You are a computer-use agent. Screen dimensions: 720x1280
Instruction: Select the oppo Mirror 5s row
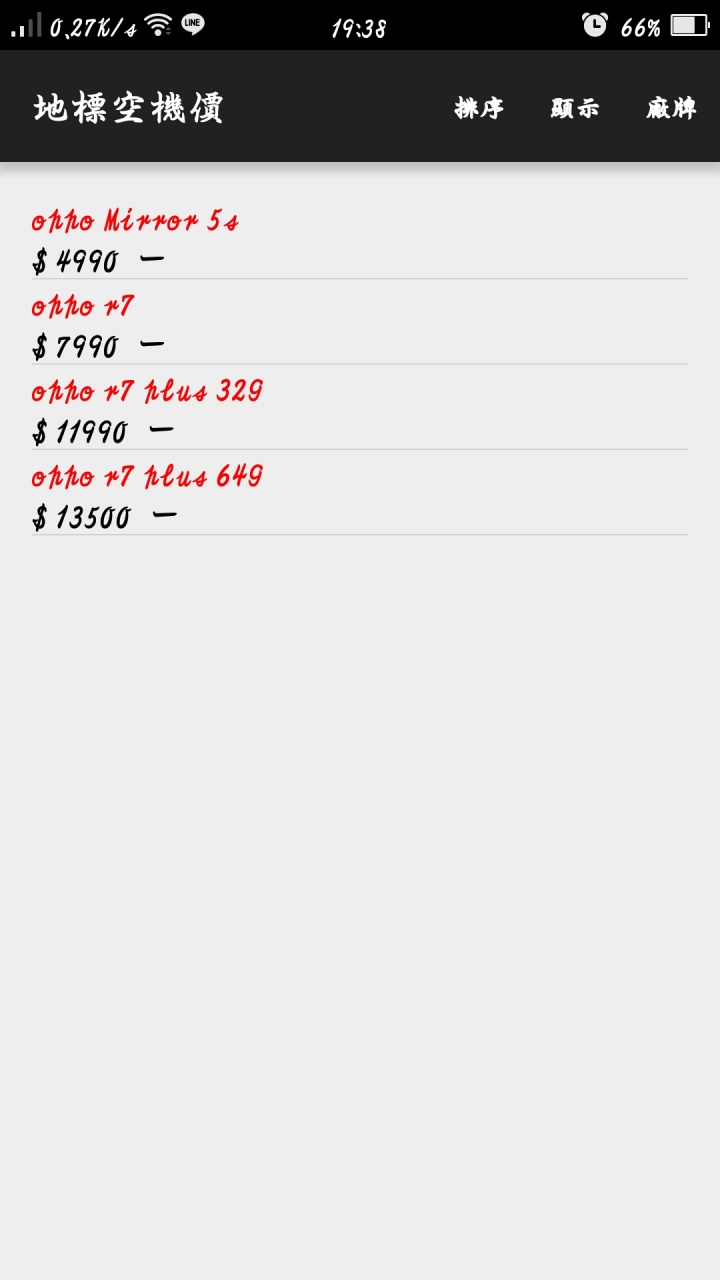click(x=360, y=236)
